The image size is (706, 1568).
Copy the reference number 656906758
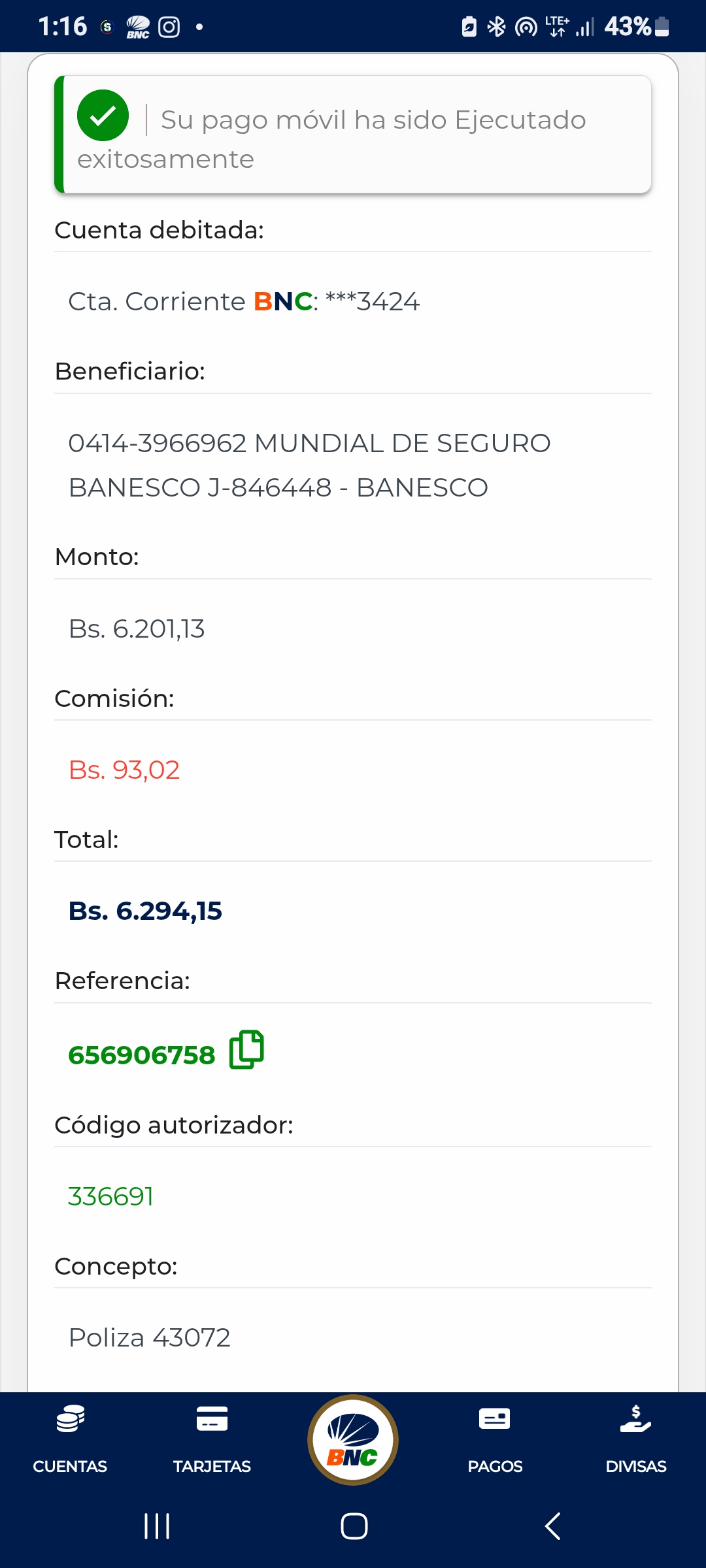[x=246, y=1050]
